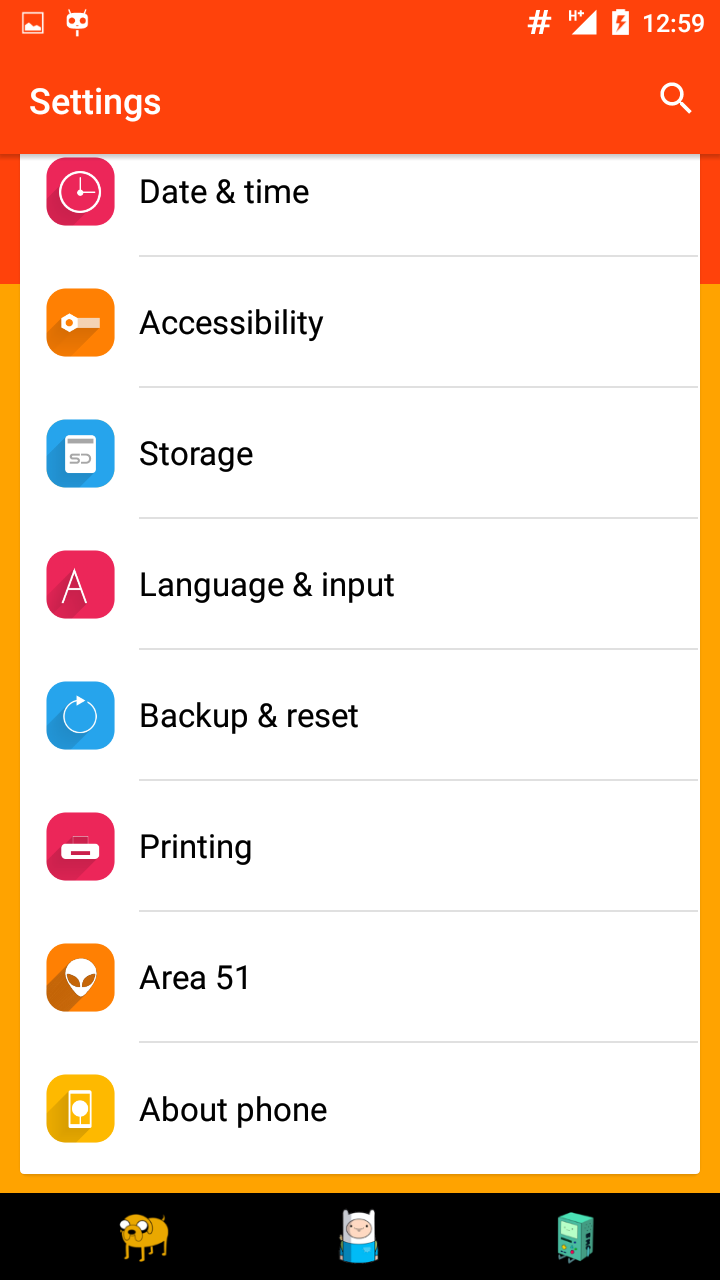
Task: Open Backup & reset options
Action: (360, 716)
